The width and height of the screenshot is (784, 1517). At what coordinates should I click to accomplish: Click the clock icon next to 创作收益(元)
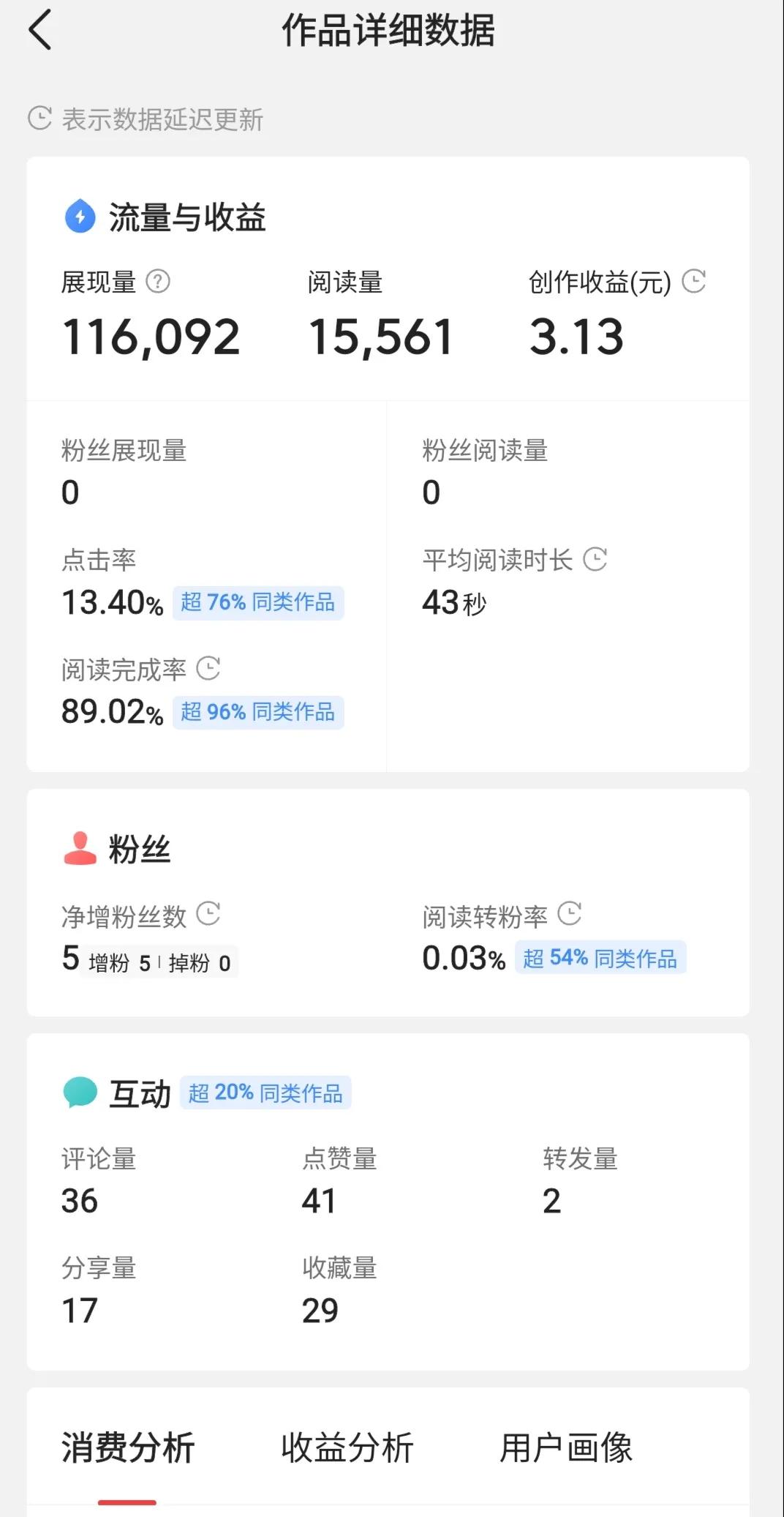pyautogui.click(x=695, y=280)
